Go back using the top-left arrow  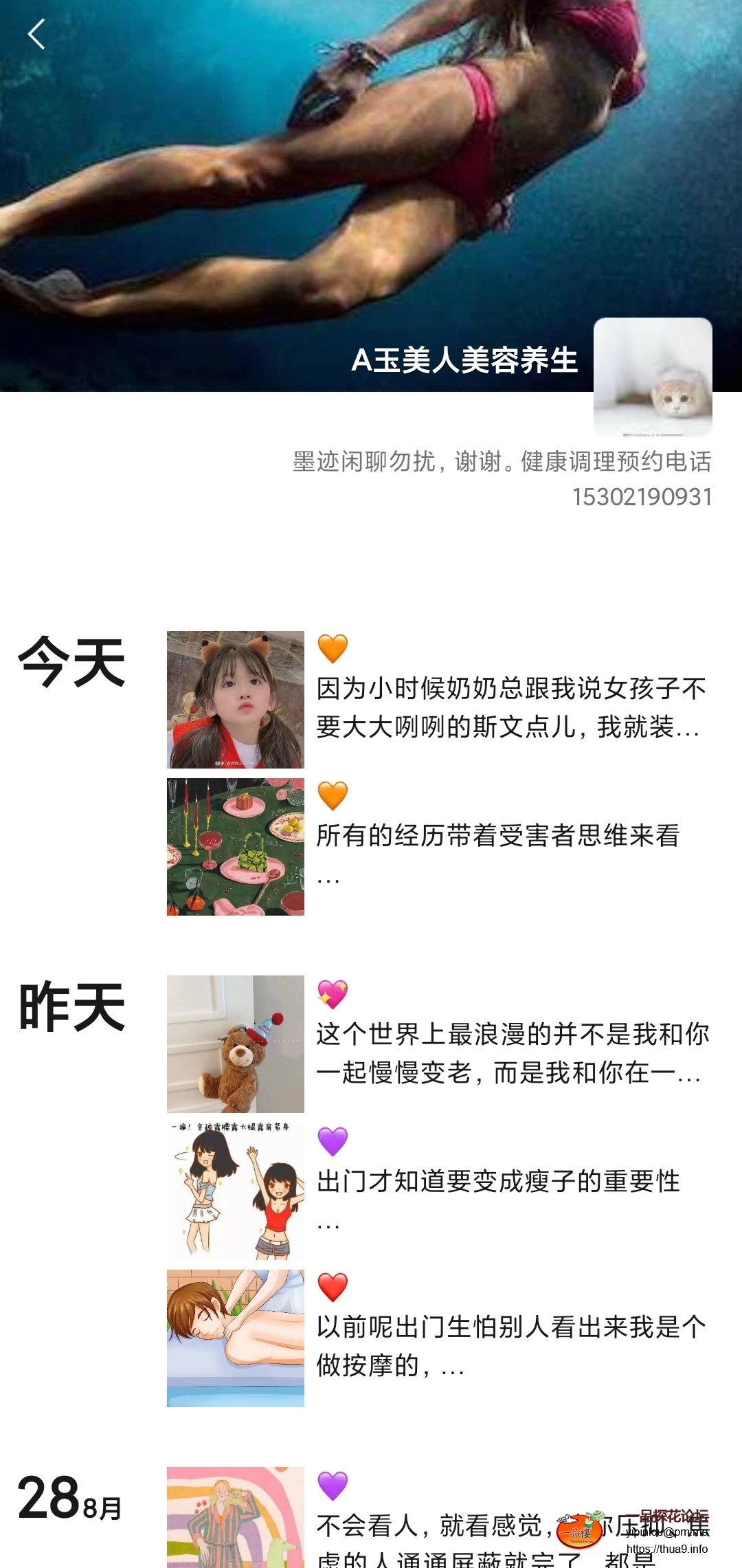(x=36, y=34)
